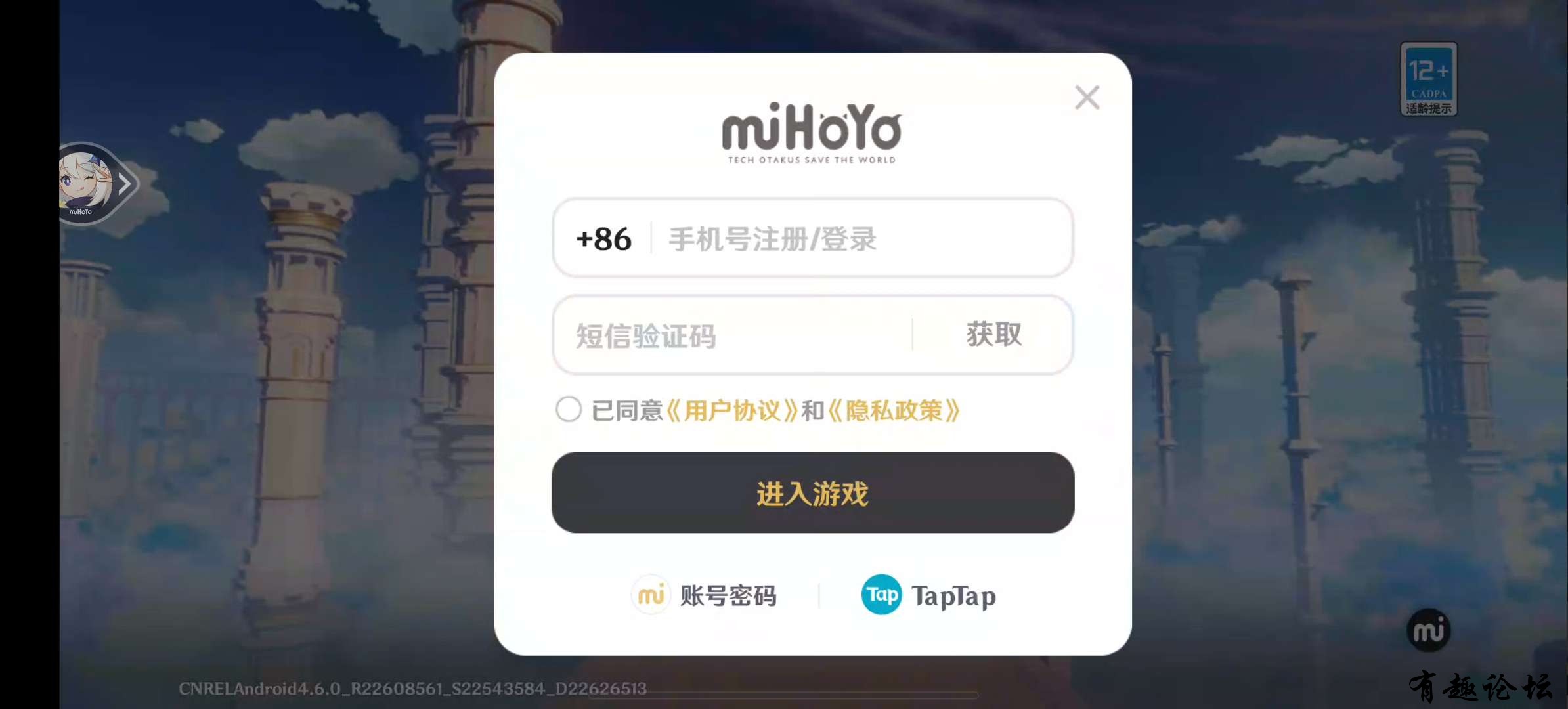
Task: Tap 获取 to request verification code
Action: [993, 335]
